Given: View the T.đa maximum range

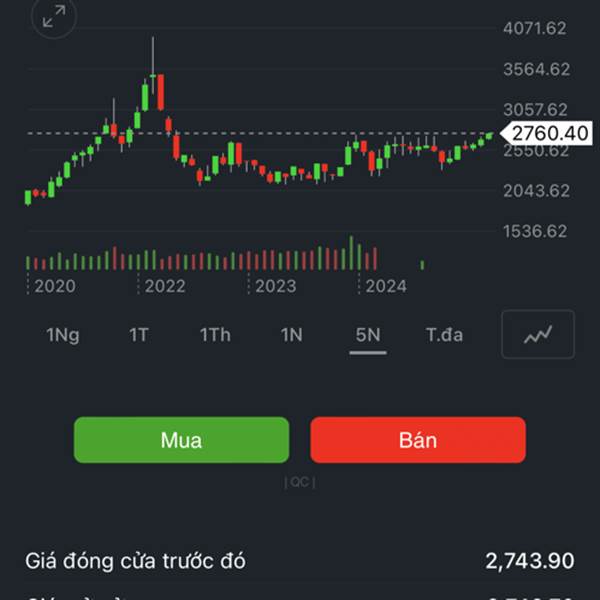Looking at the screenshot, I should point(444,335).
